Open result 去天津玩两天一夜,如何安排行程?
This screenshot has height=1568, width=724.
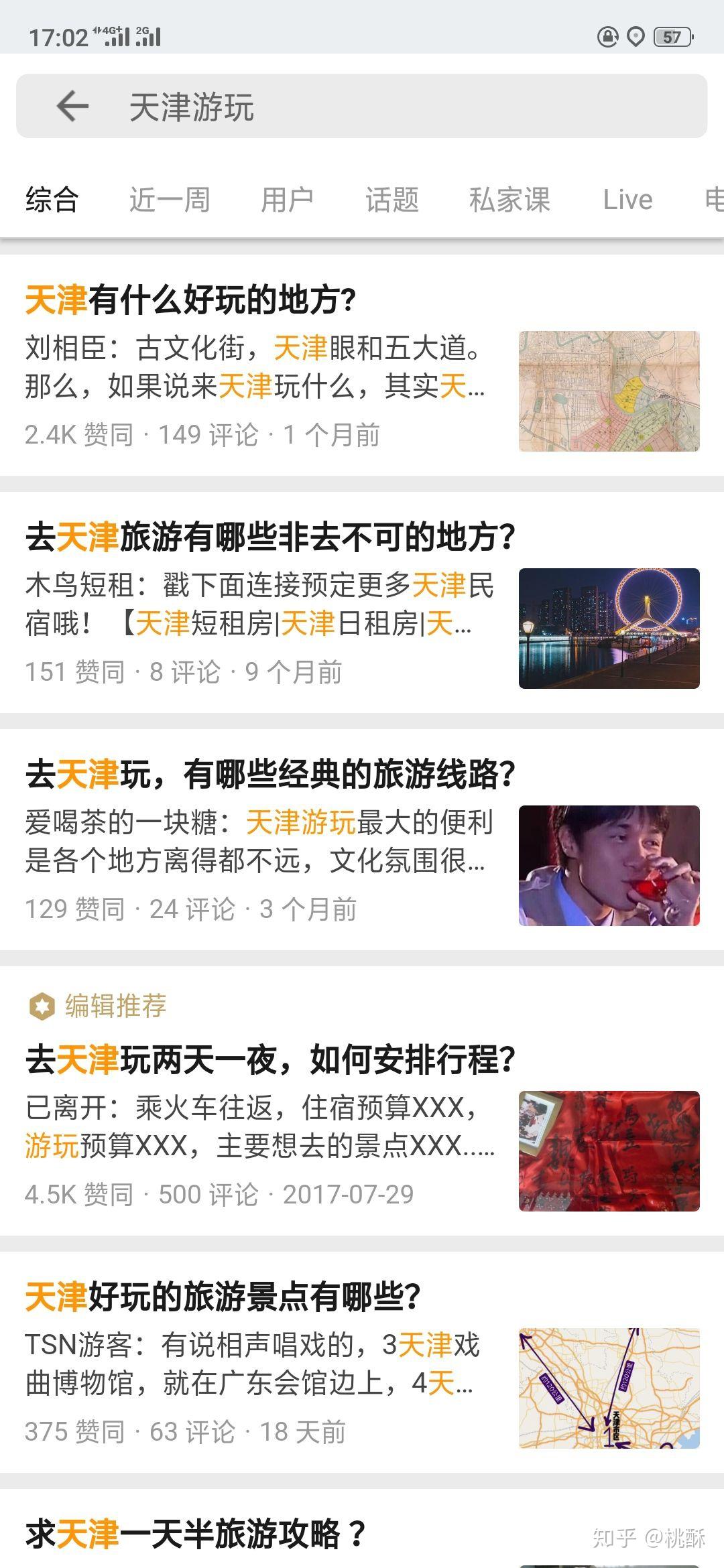(x=270, y=1060)
